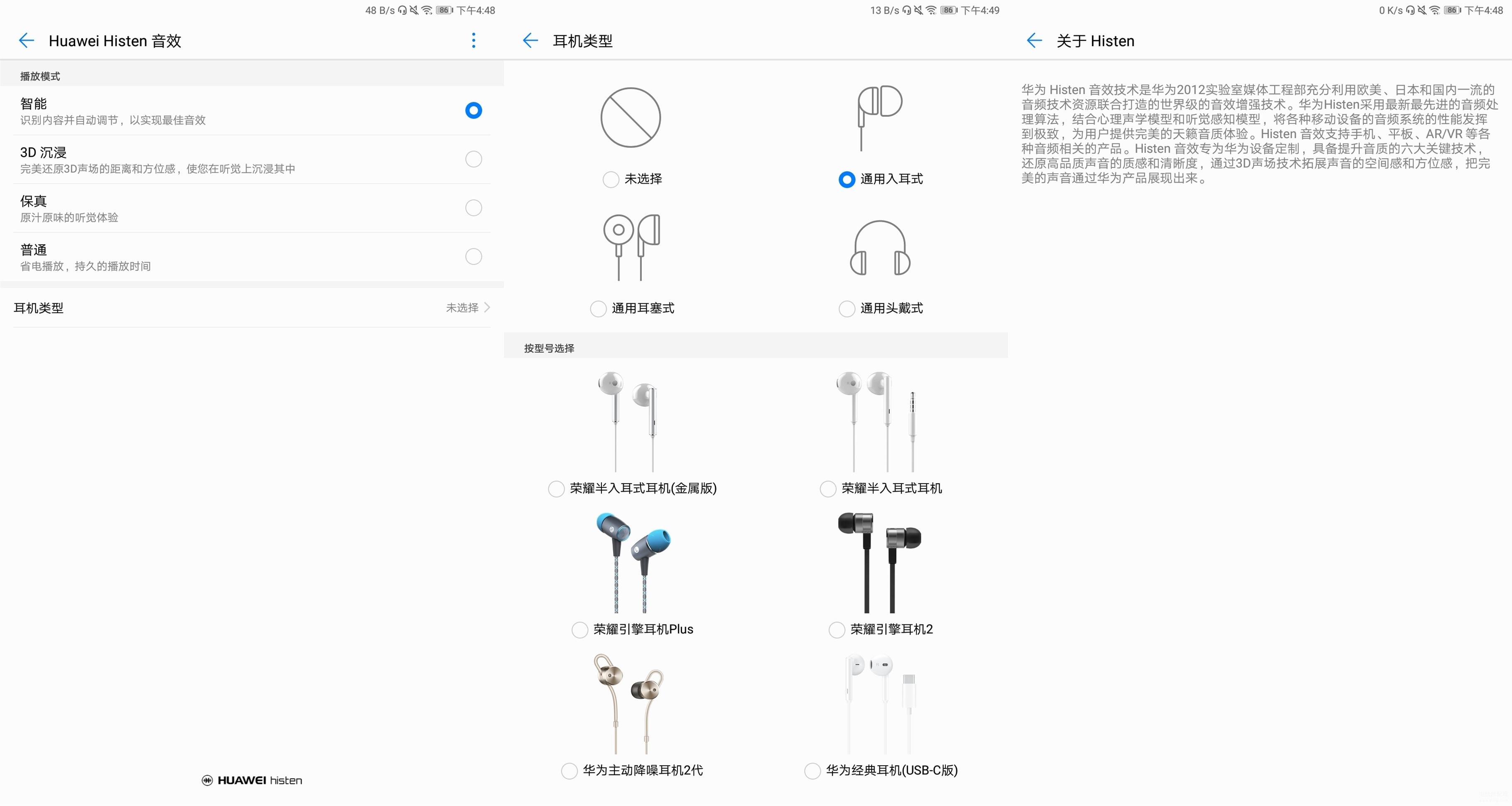Go back from 关于 Histen screen
This screenshot has height=806, width=1512.
(1034, 40)
